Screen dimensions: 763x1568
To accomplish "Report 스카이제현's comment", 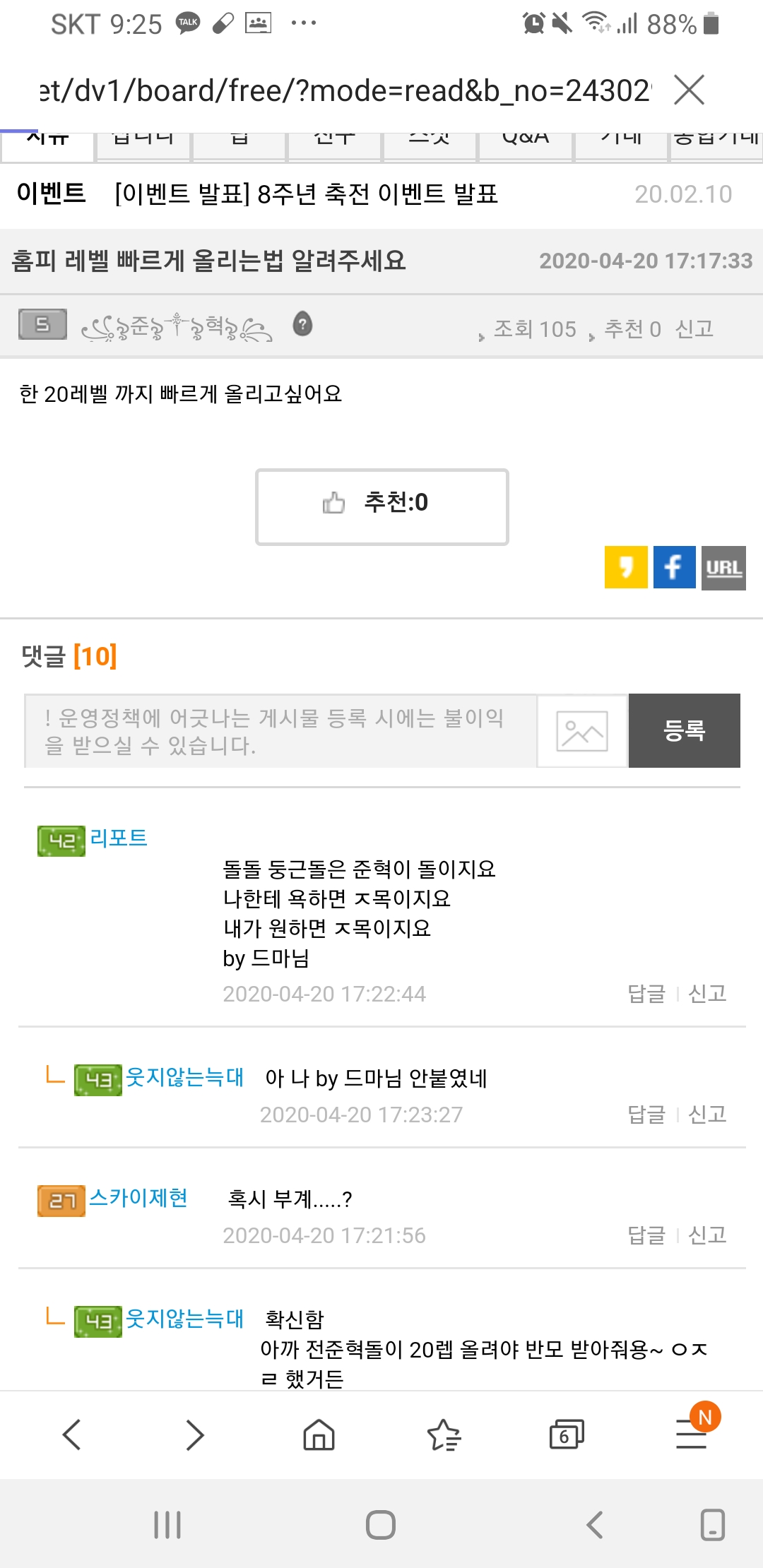I will tap(707, 1235).
